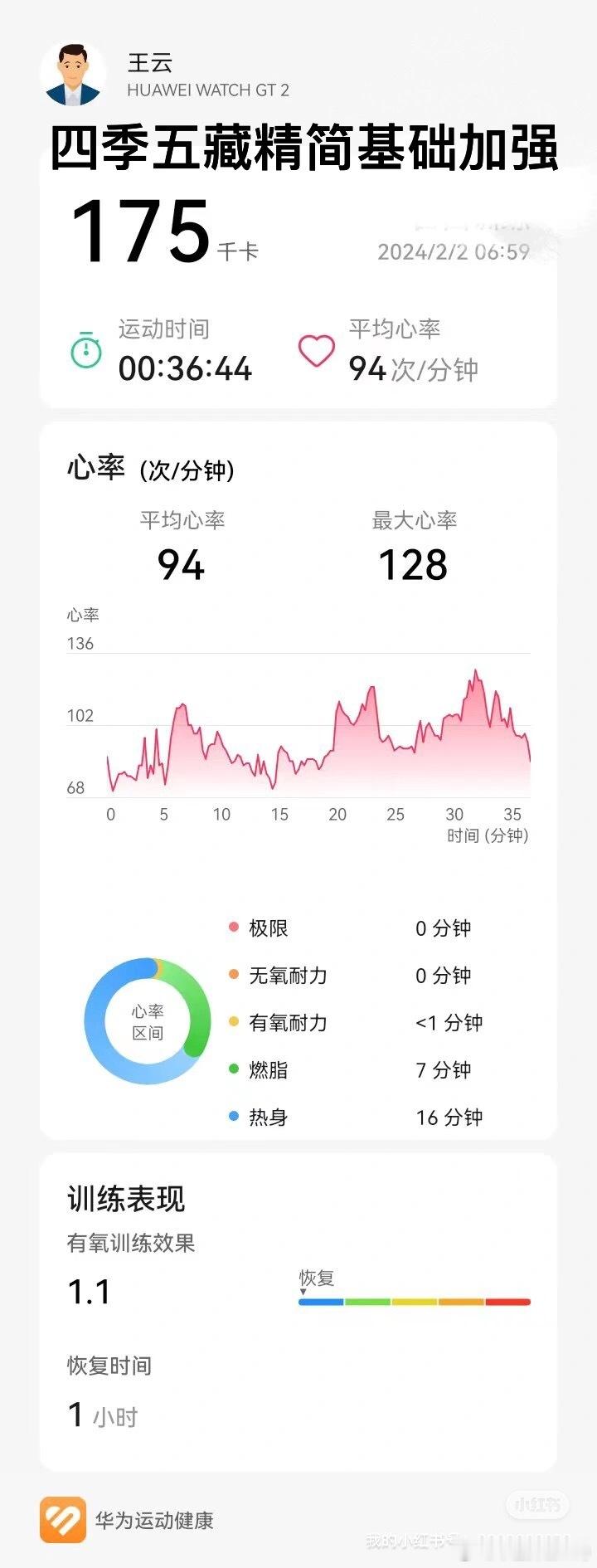Image resolution: width=597 pixels, height=1568 pixels.
Task: Click the user profile avatar
Action: pos(75,73)
